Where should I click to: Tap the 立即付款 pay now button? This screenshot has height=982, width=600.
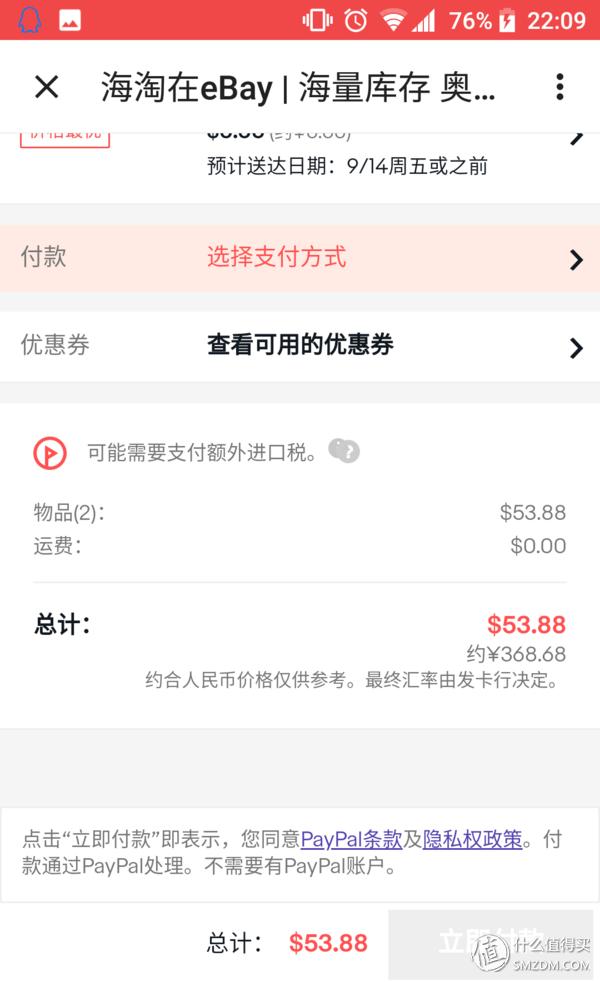[490, 942]
